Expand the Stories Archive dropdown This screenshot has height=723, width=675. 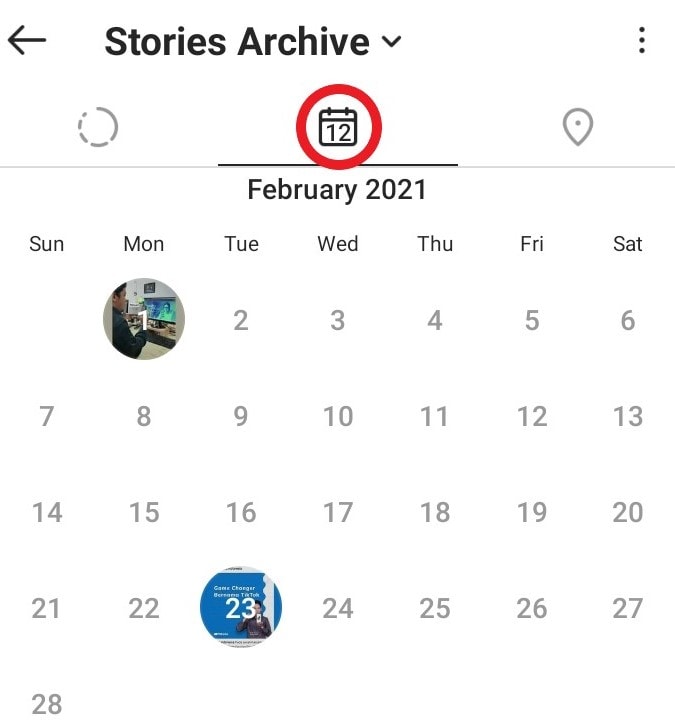click(392, 42)
